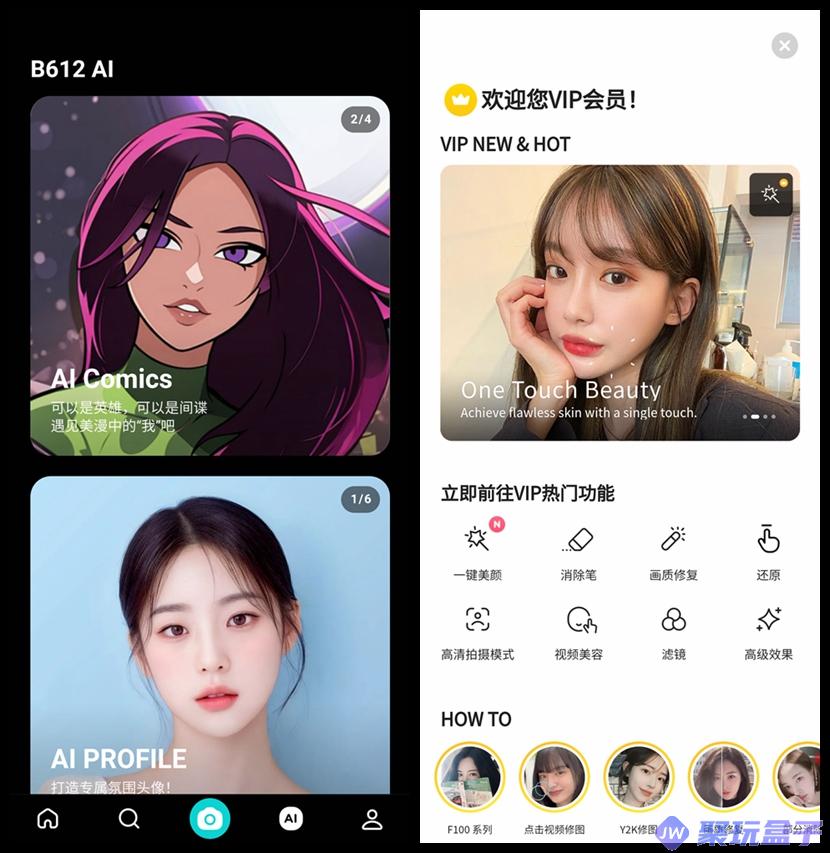View the 点击视频修图 how-to
830x853 pixels.
coord(554,780)
